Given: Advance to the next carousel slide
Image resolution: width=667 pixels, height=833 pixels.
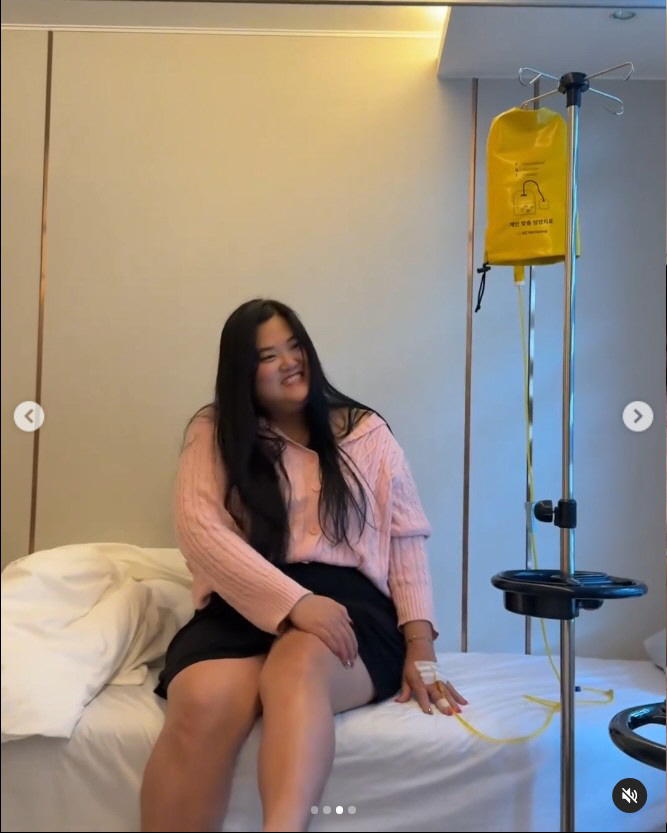Looking at the screenshot, I should coord(638,416).
